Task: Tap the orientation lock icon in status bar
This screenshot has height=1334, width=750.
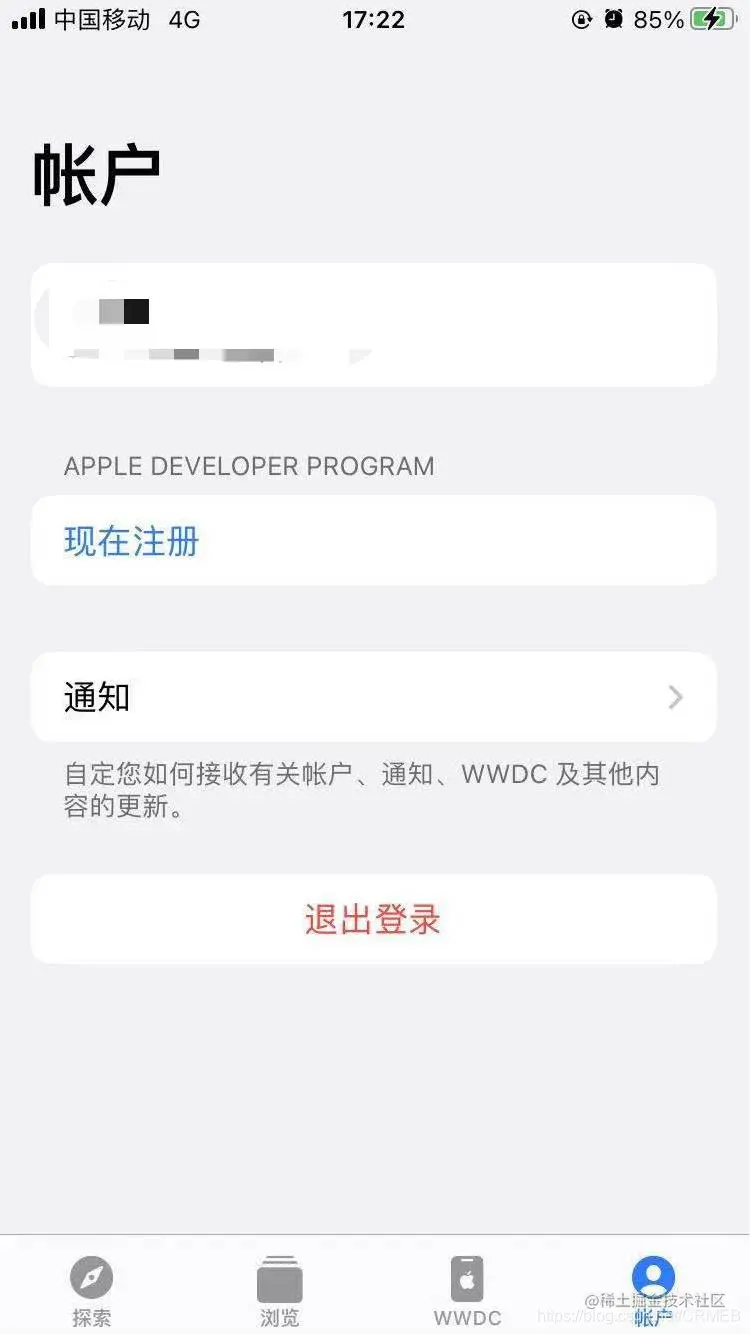Action: click(582, 19)
